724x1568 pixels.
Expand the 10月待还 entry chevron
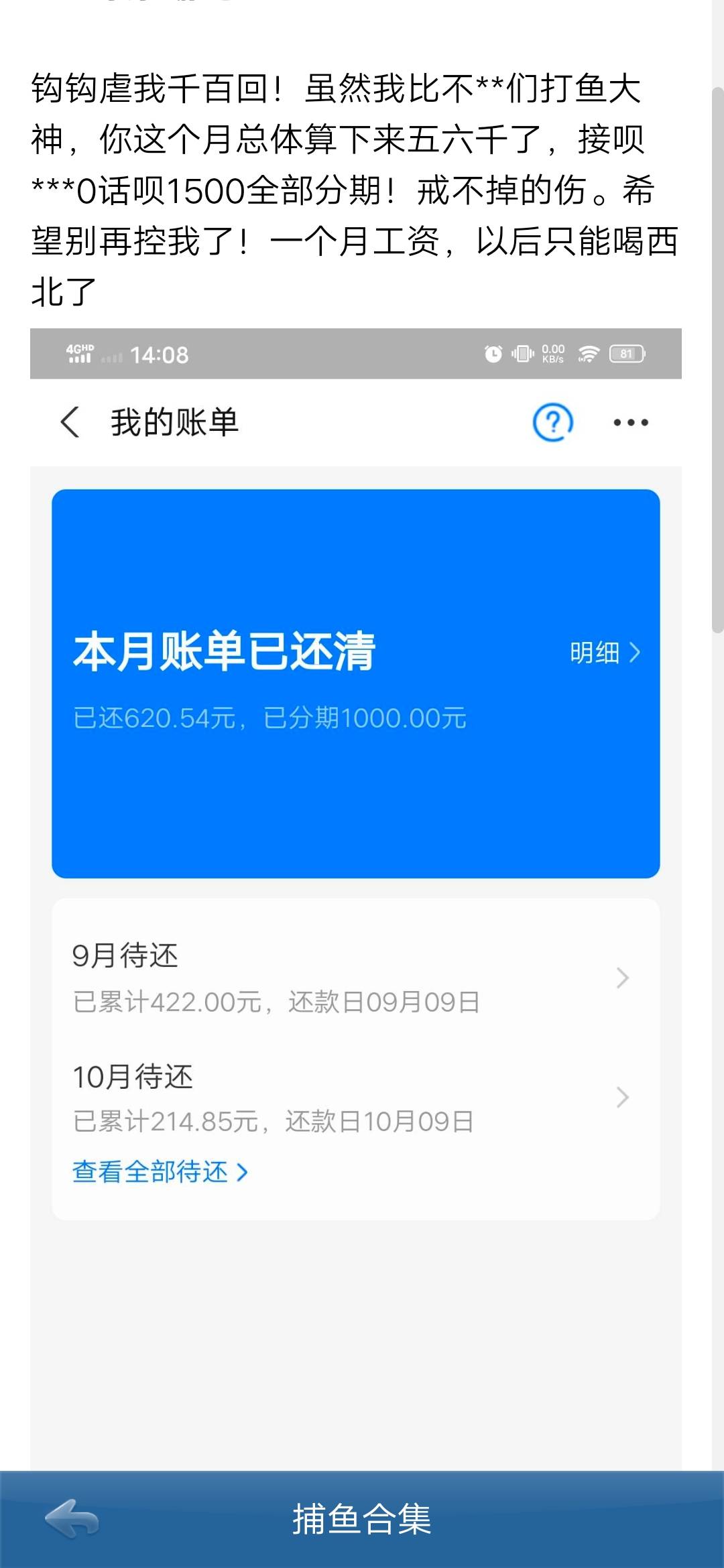point(622,1099)
